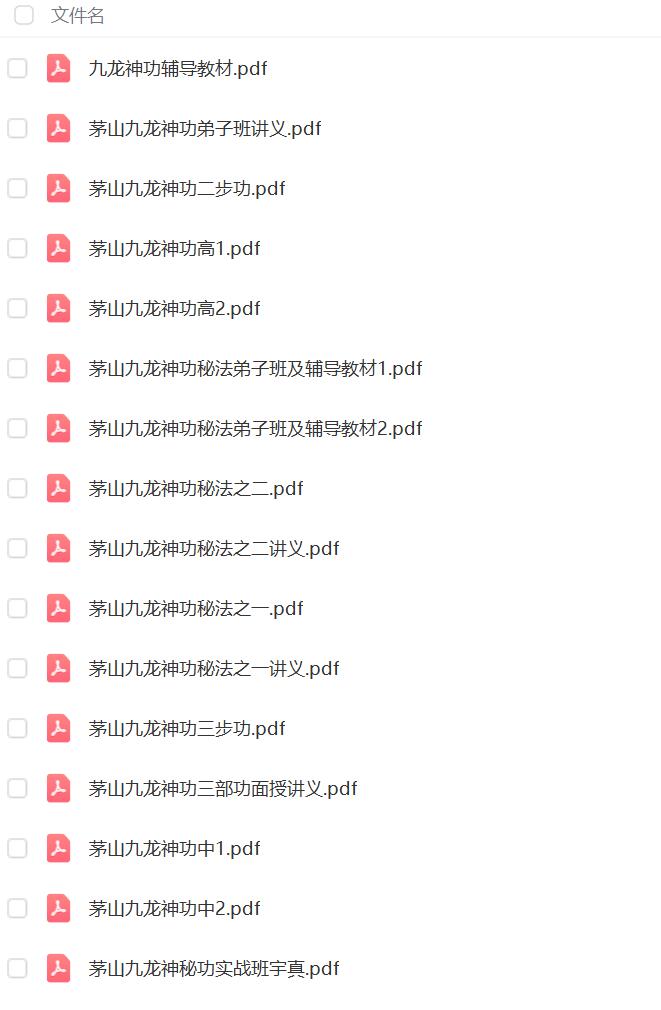Screen dimensions: 661x1010
Task: Open 茅山九龙神秘功实战班宇真.pdf
Action: pos(213,969)
